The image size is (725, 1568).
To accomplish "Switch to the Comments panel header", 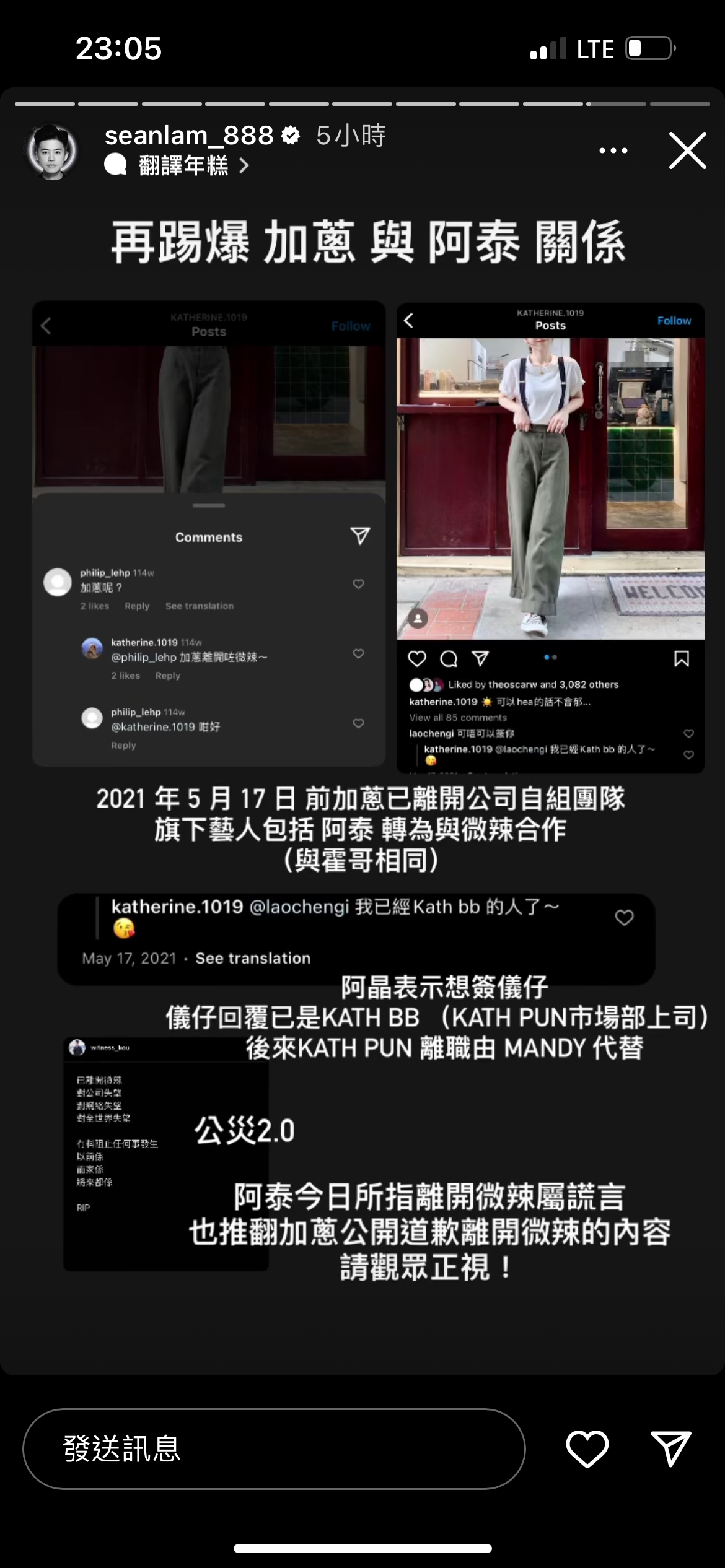I will coord(208,538).
